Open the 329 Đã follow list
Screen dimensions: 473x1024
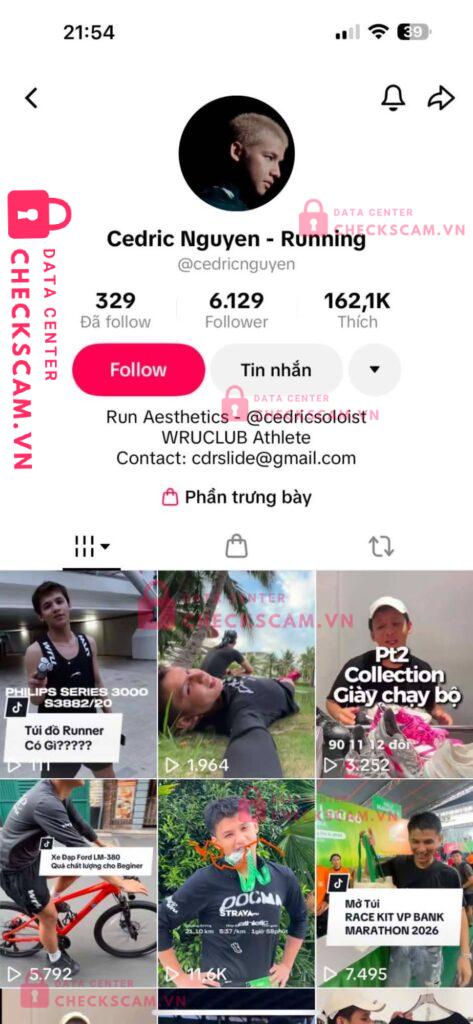[x=116, y=311]
